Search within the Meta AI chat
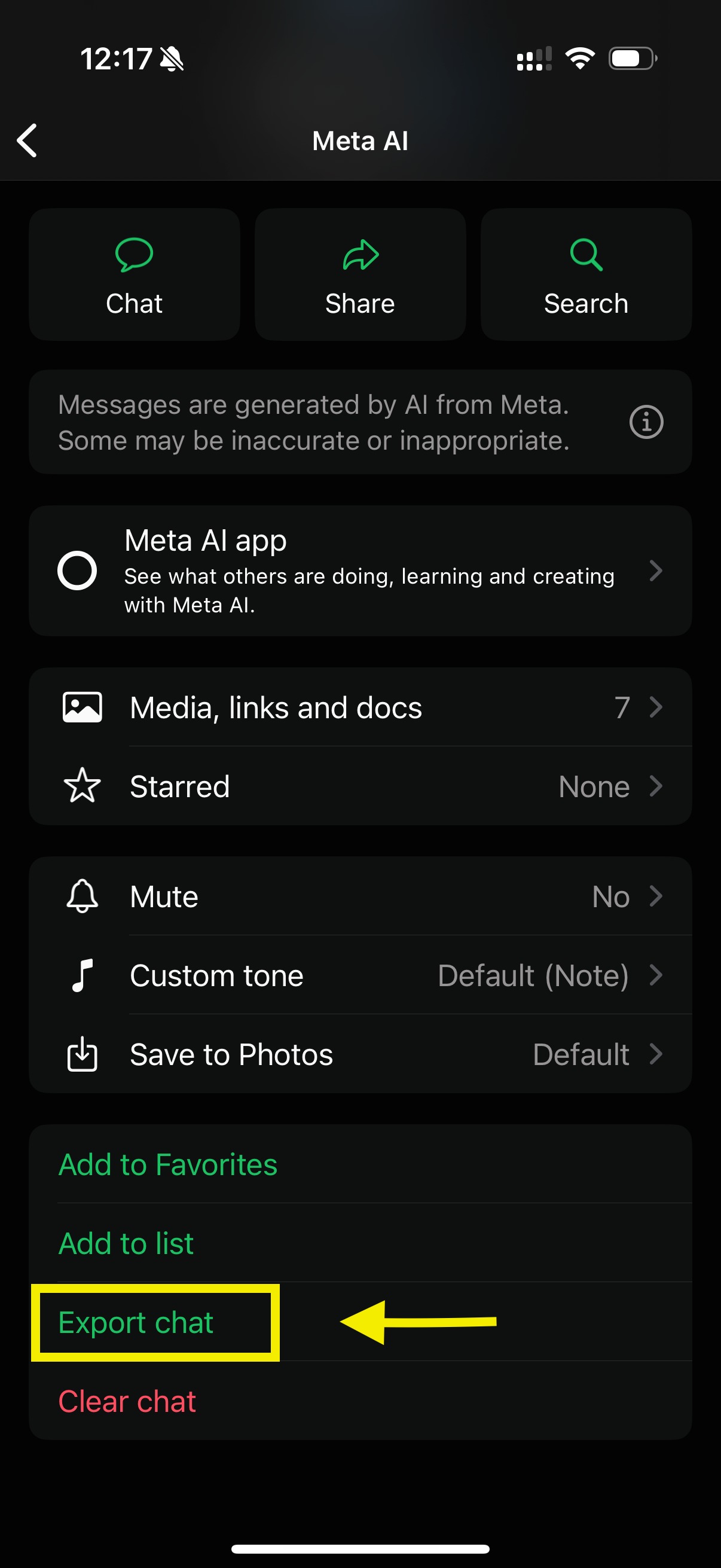 (585, 274)
